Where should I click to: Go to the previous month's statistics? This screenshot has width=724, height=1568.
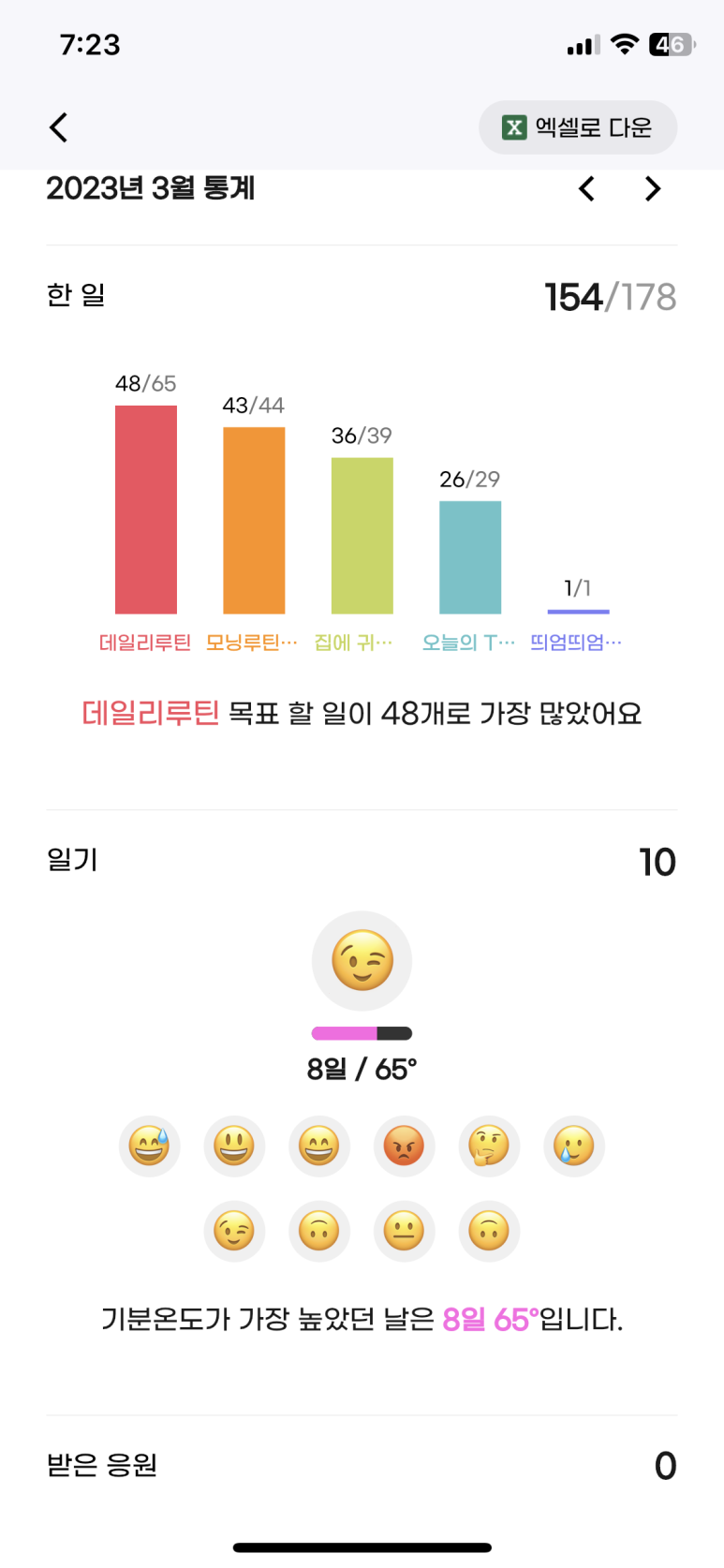click(587, 189)
